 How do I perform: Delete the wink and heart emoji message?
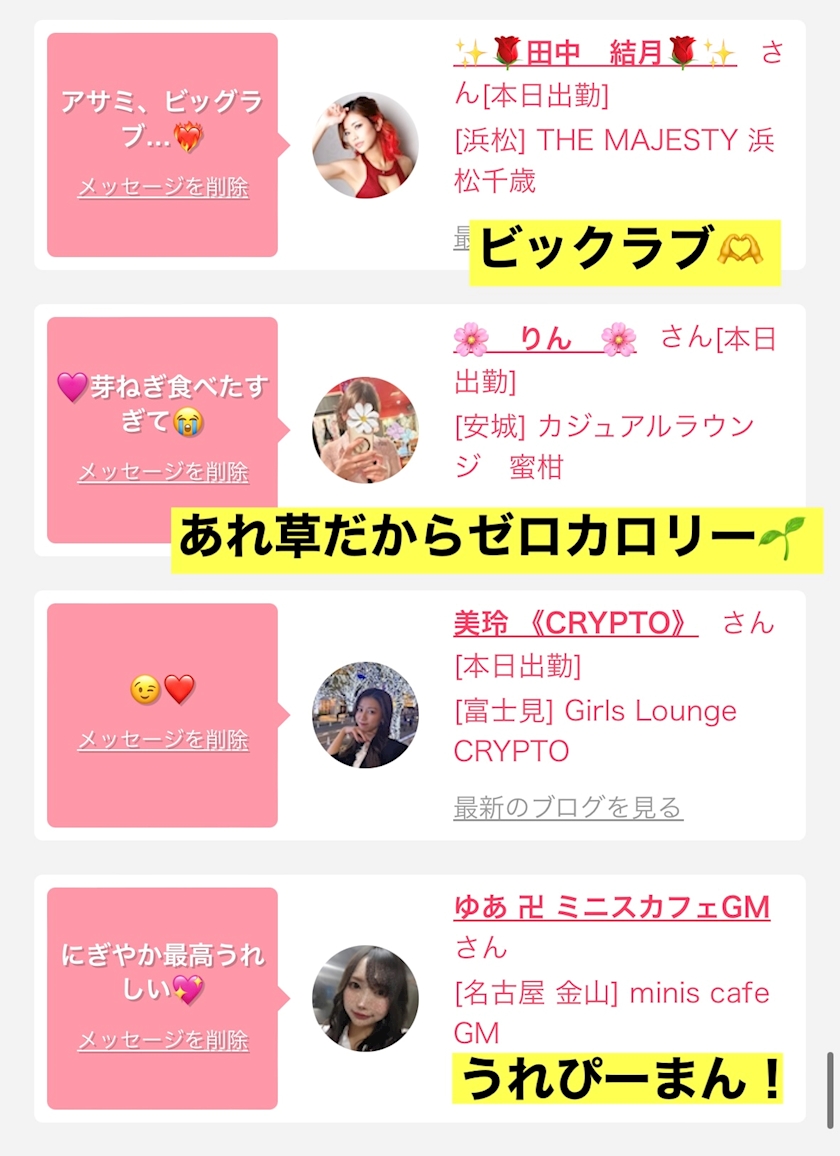coord(163,739)
